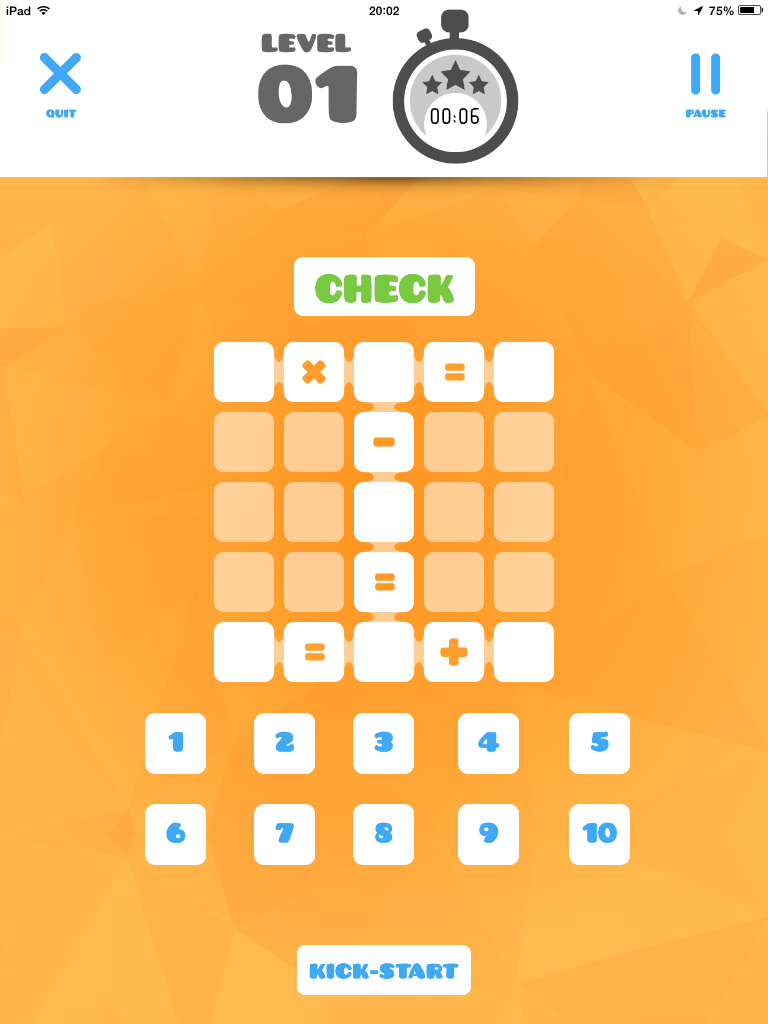Screen dimensions: 768x1024
Task: Pick number tile 6
Action: coord(175,834)
